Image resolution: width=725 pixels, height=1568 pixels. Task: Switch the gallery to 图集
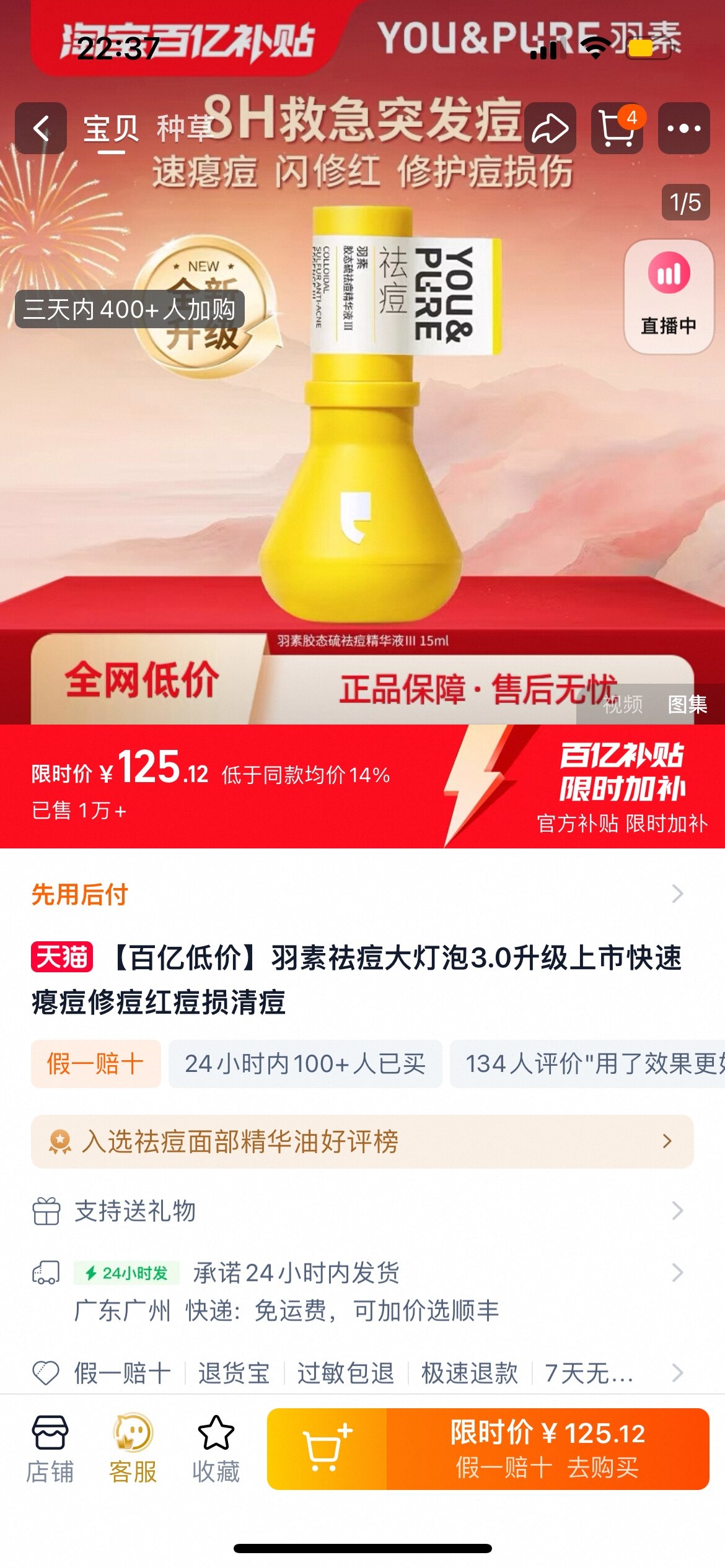[x=687, y=704]
